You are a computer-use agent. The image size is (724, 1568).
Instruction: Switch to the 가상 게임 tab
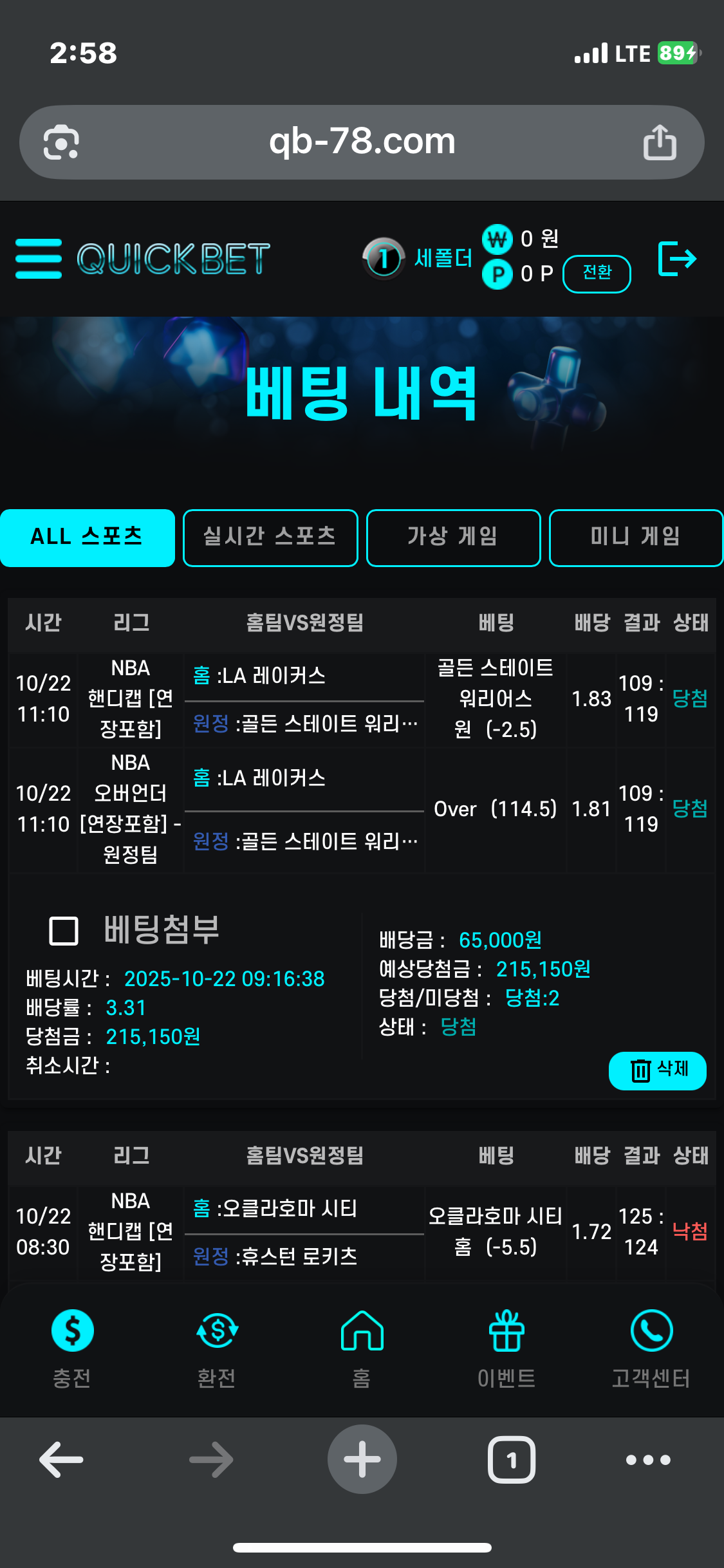[x=453, y=537]
